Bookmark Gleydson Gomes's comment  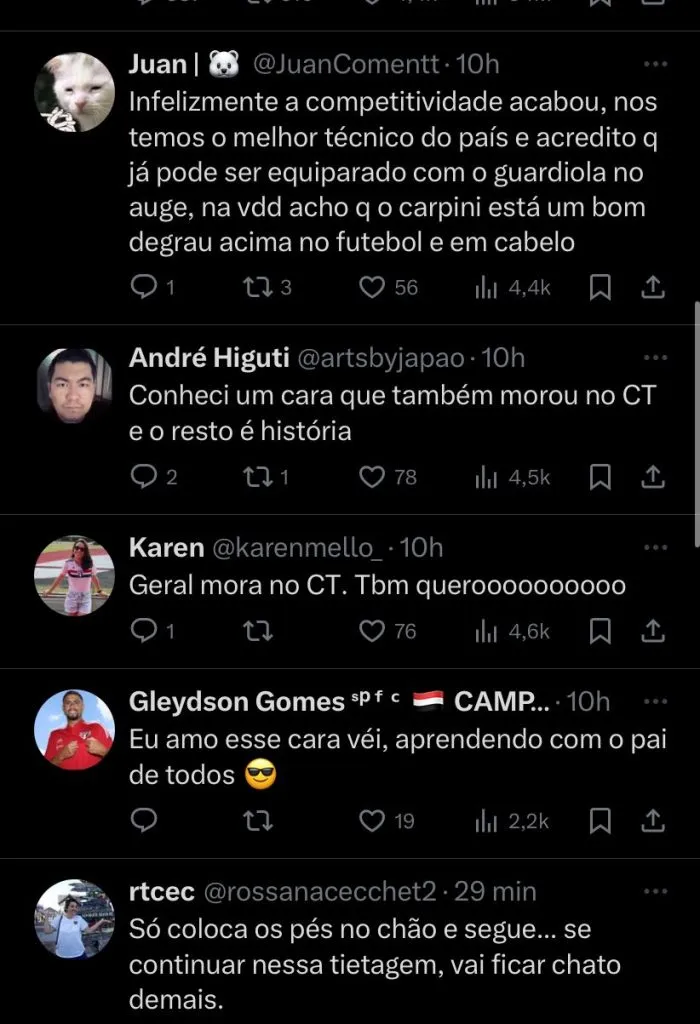click(600, 821)
